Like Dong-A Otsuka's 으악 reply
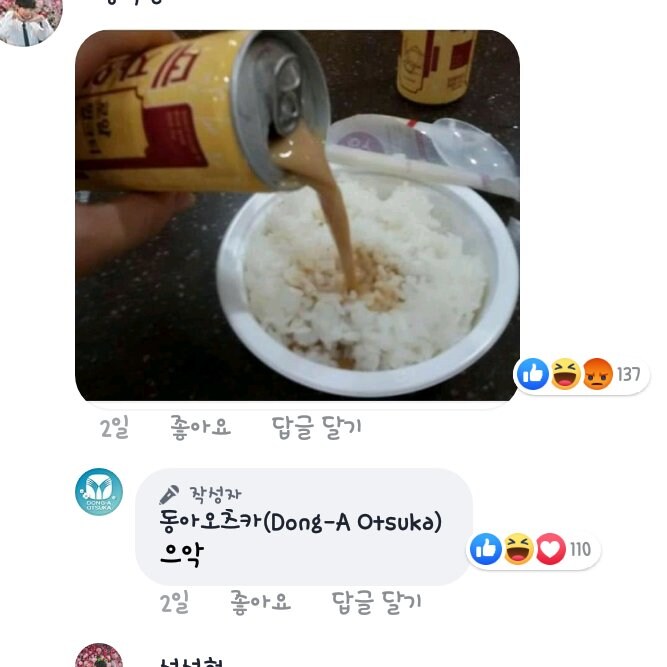Screen dimensions: 667x667 click(x=261, y=602)
